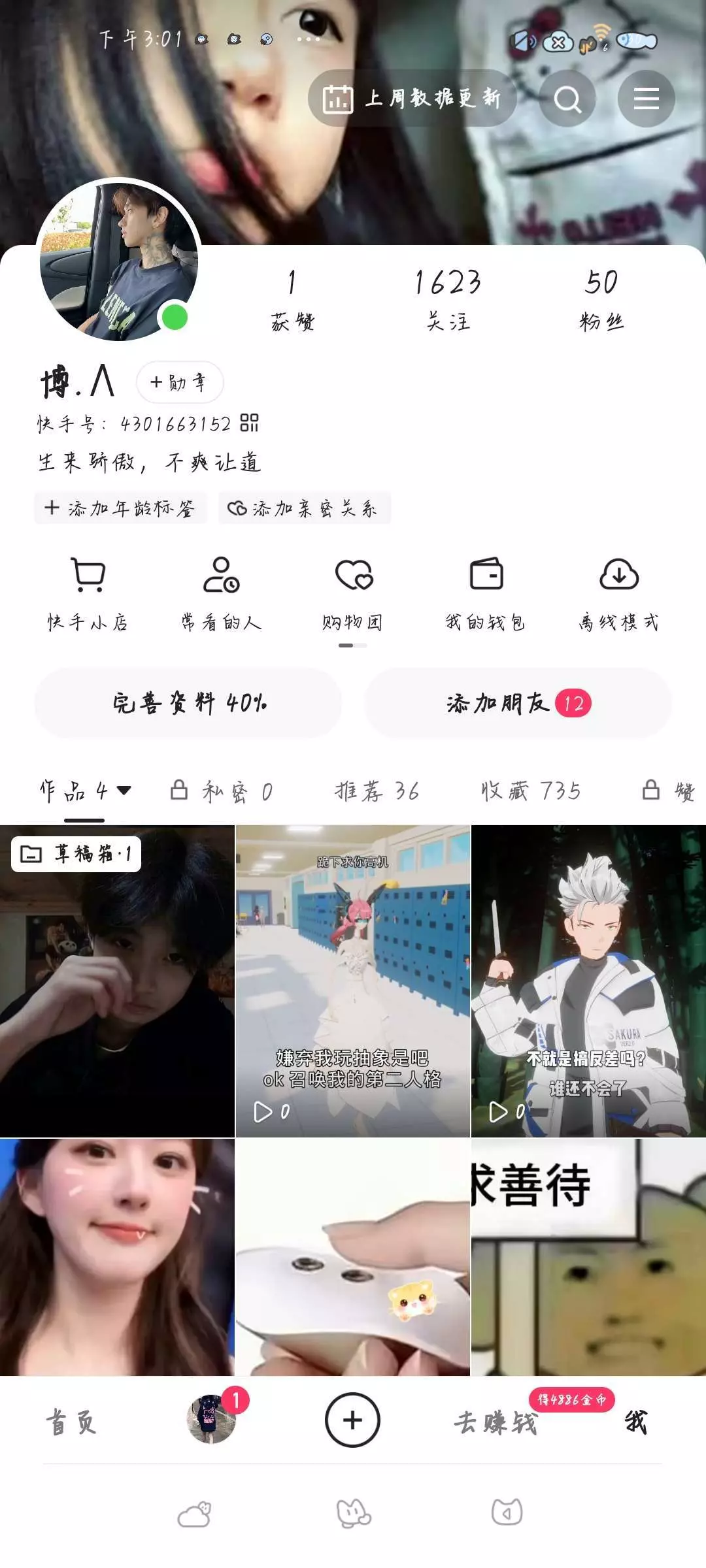Switch to 推荐 36 tab
The image size is (706, 1568).
click(x=377, y=791)
